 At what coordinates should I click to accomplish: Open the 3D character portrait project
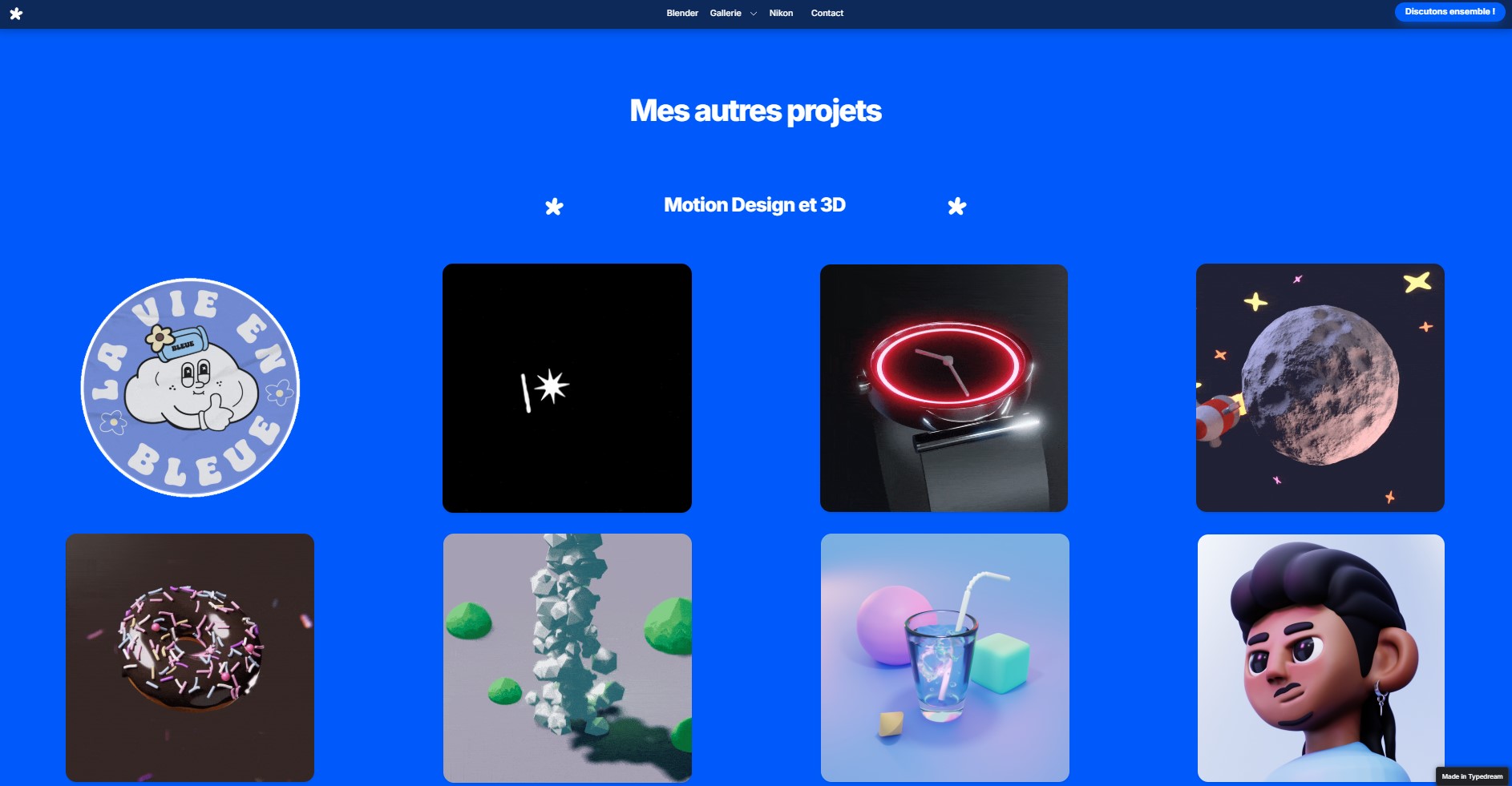(1320, 657)
